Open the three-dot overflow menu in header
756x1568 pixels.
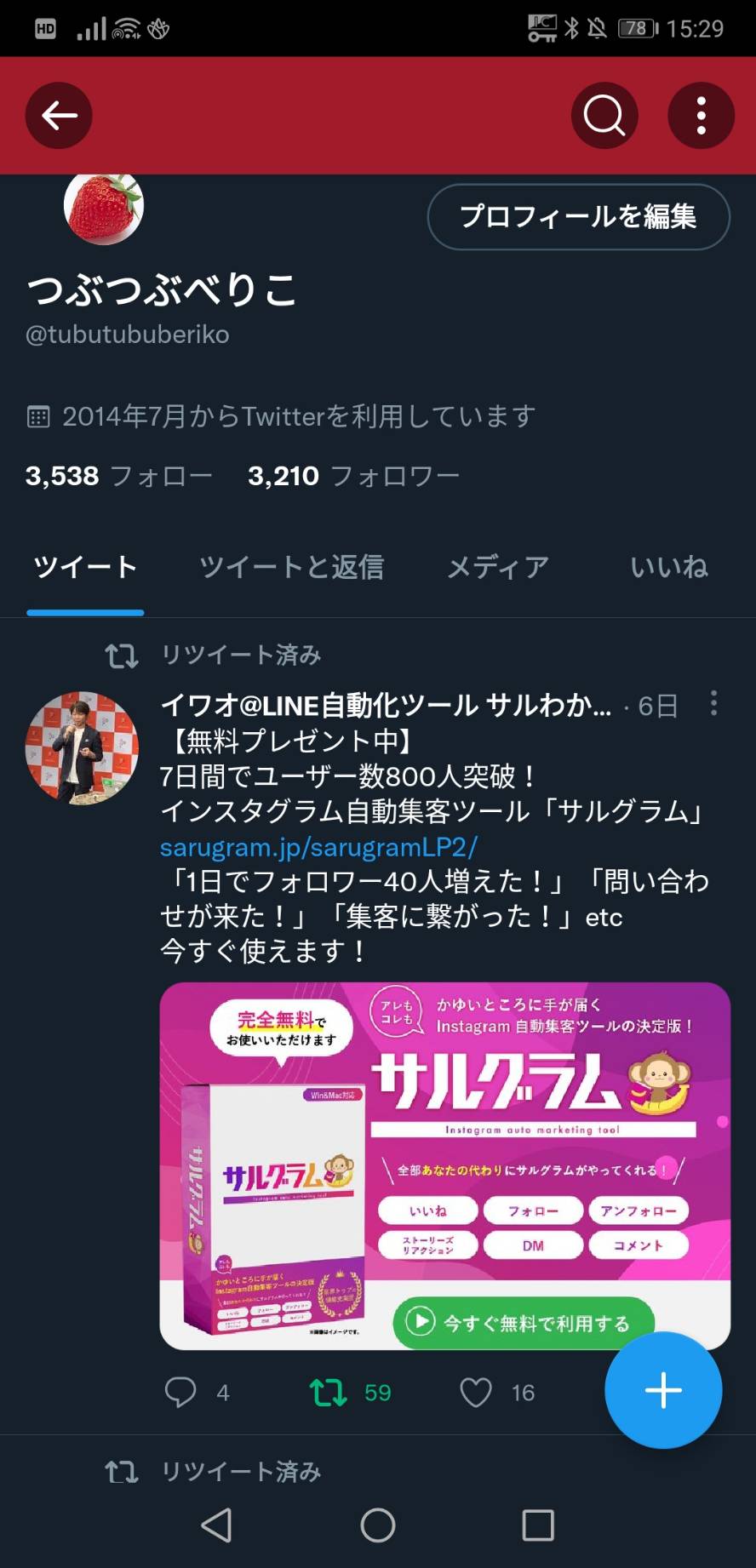(701, 116)
